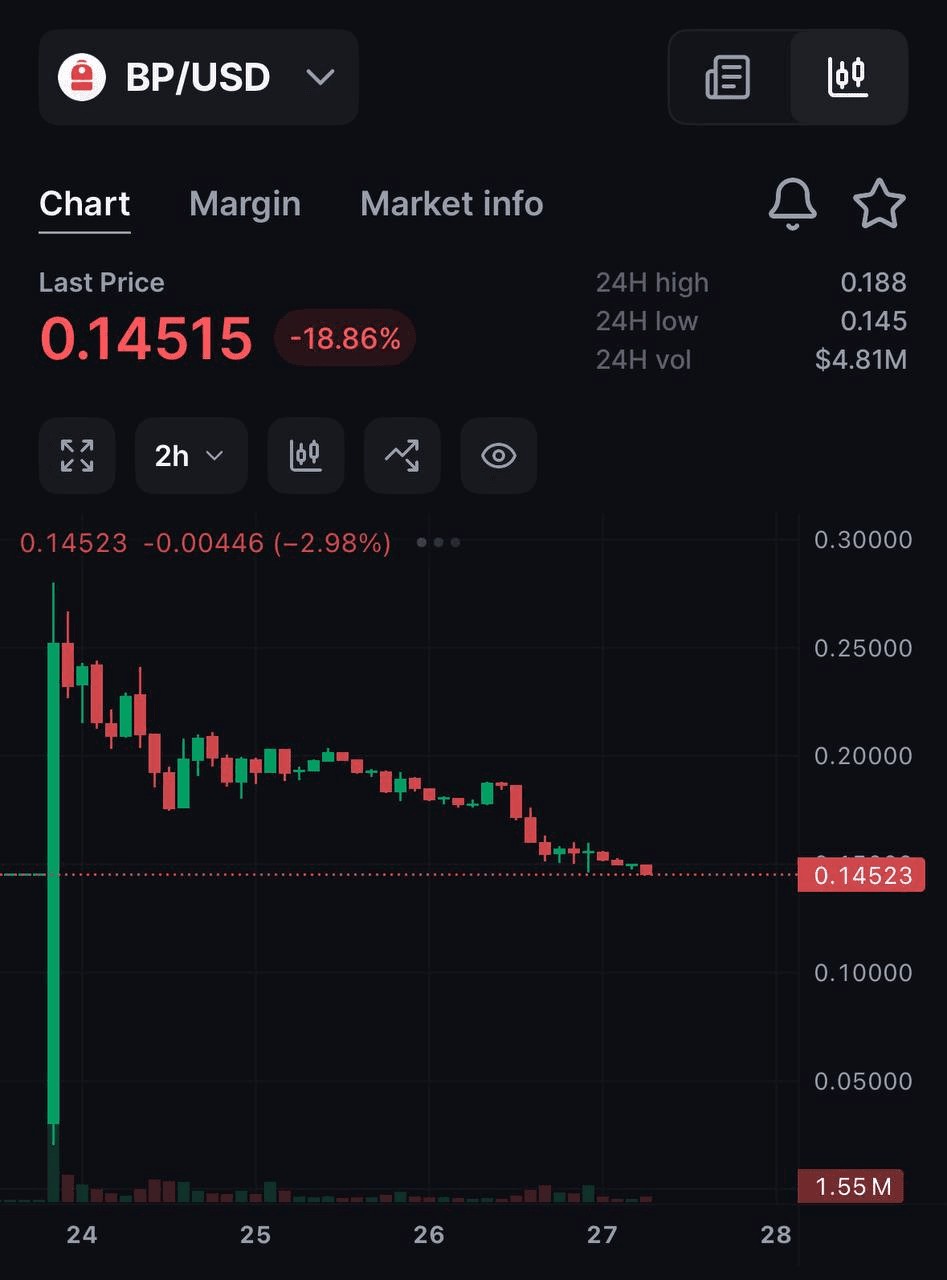Open the 2h timeframe dropdown
This screenshot has height=1280, width=947.
[190, 456]
